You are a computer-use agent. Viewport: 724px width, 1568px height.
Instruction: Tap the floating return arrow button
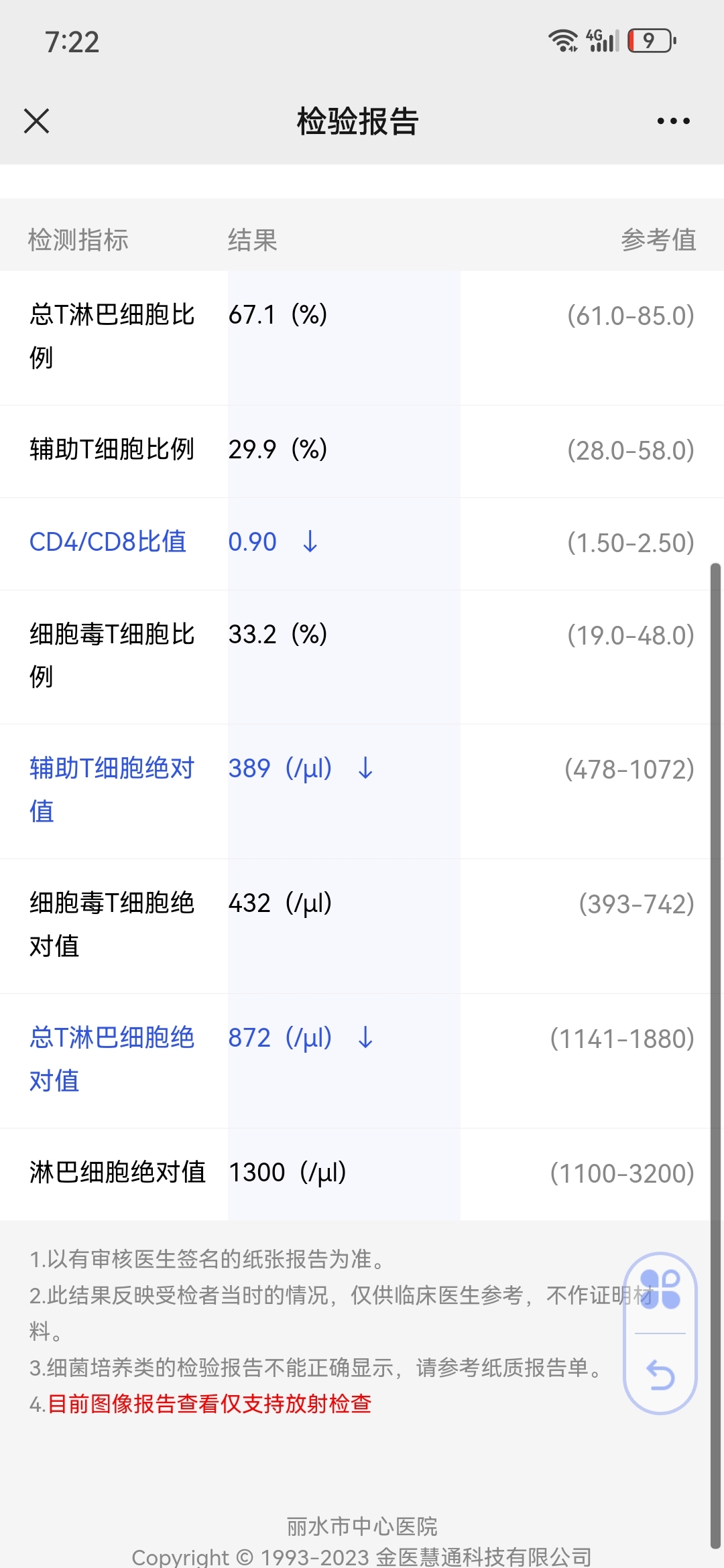click(x=660, y=1376)
